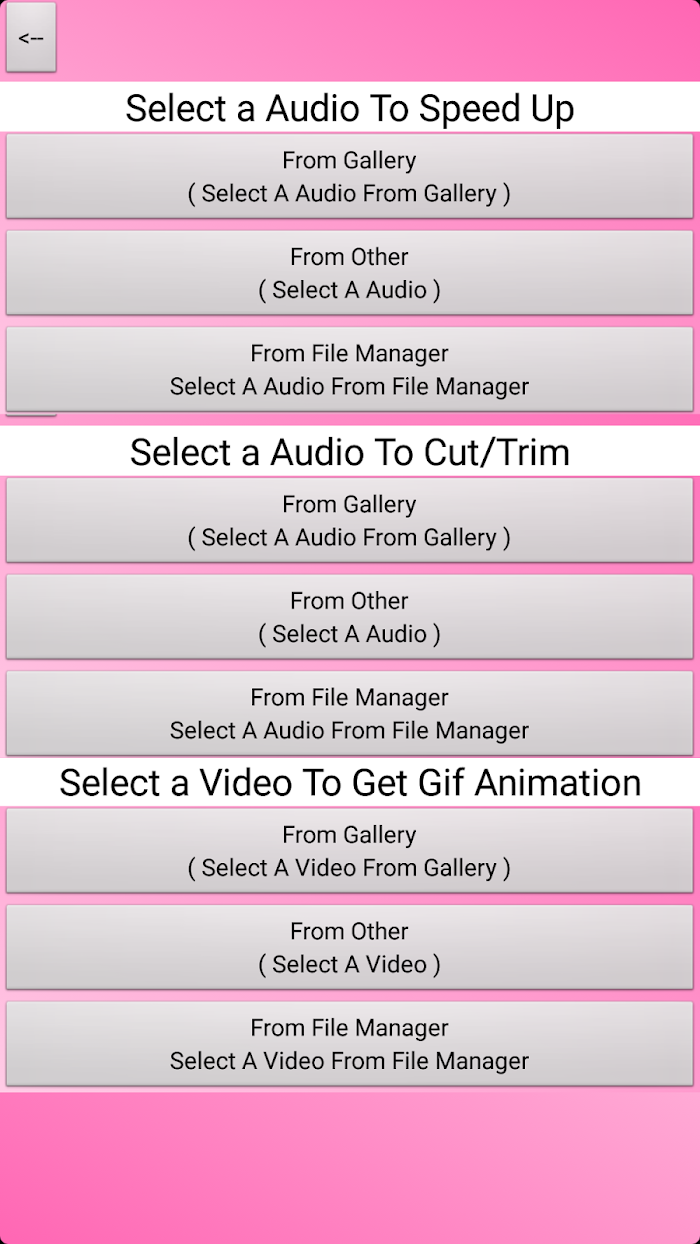Open From File Manager under Speed Up
Screen dimensions: 700x1244
tap(349, 369)
